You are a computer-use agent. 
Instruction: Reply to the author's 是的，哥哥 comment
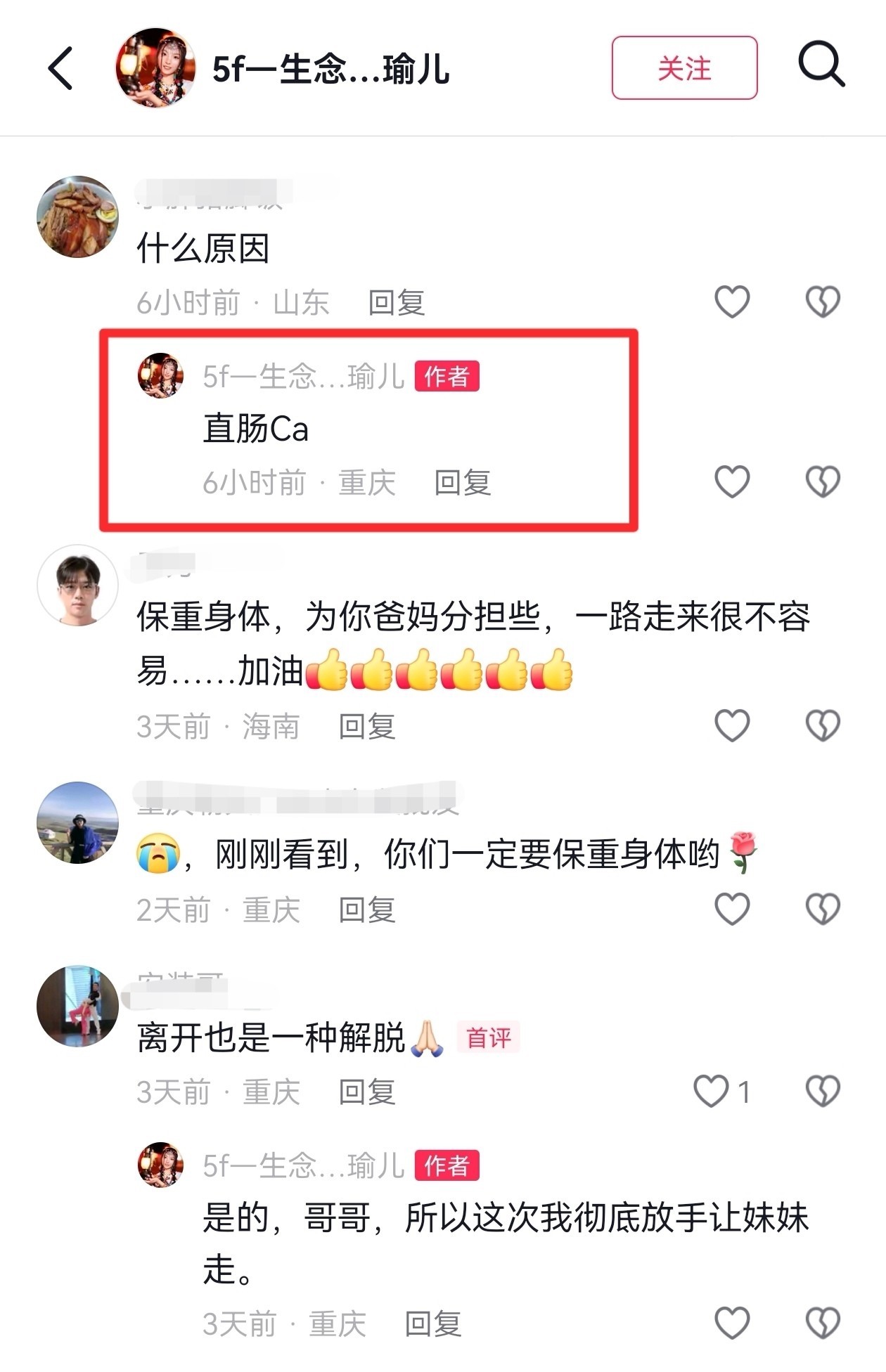[x=432, y=1324]
